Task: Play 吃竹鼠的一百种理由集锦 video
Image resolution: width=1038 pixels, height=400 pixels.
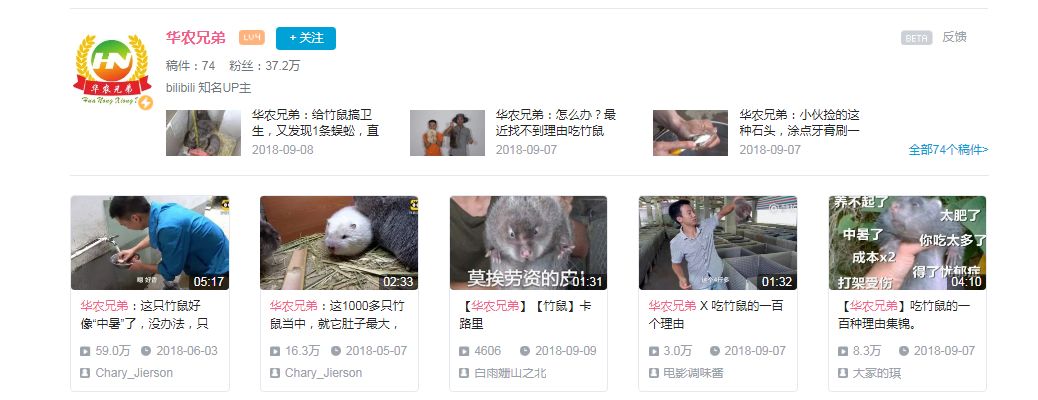Action: [907, 243]
